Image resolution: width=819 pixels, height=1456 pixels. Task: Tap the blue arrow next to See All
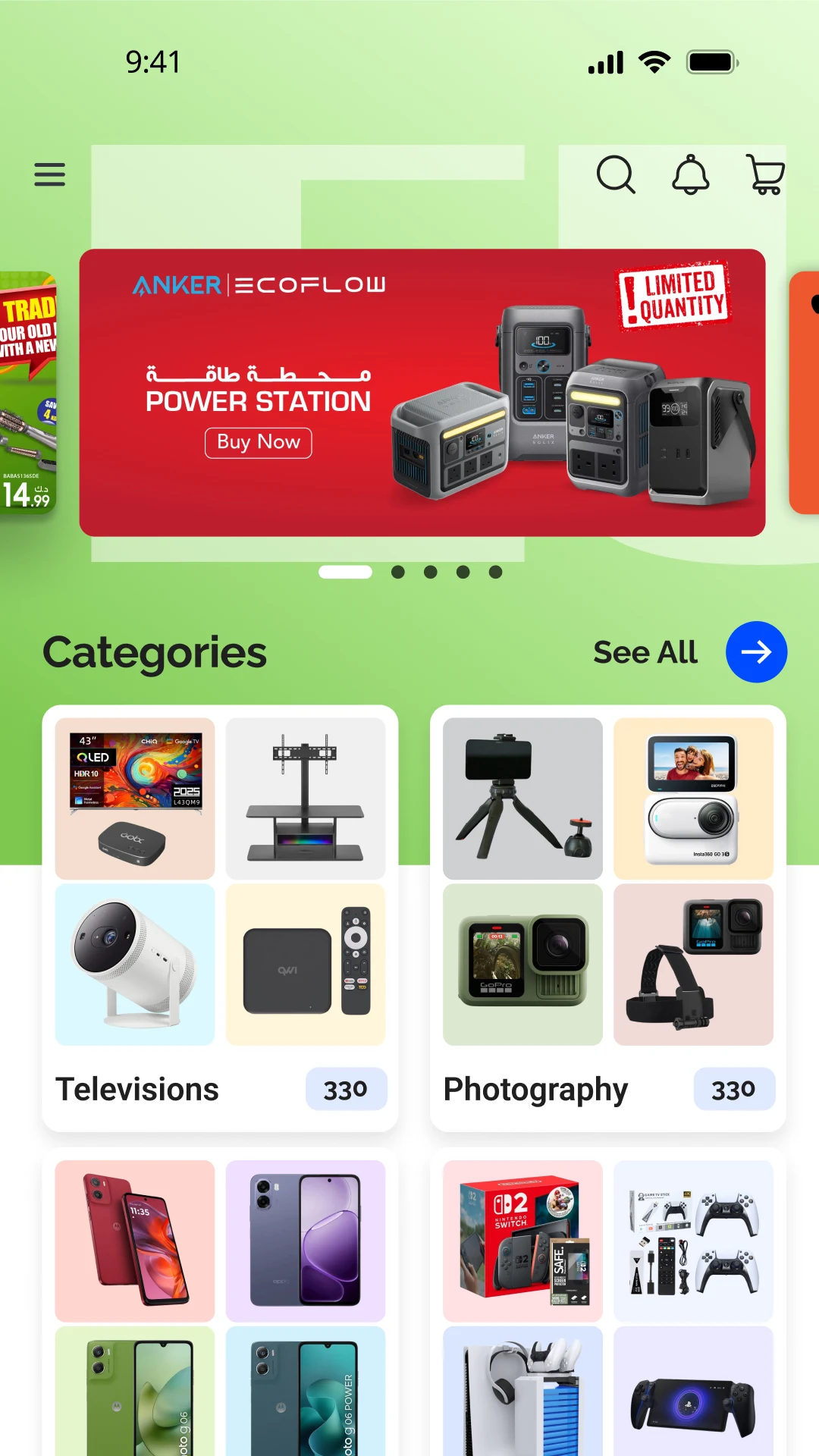point(756,652)
